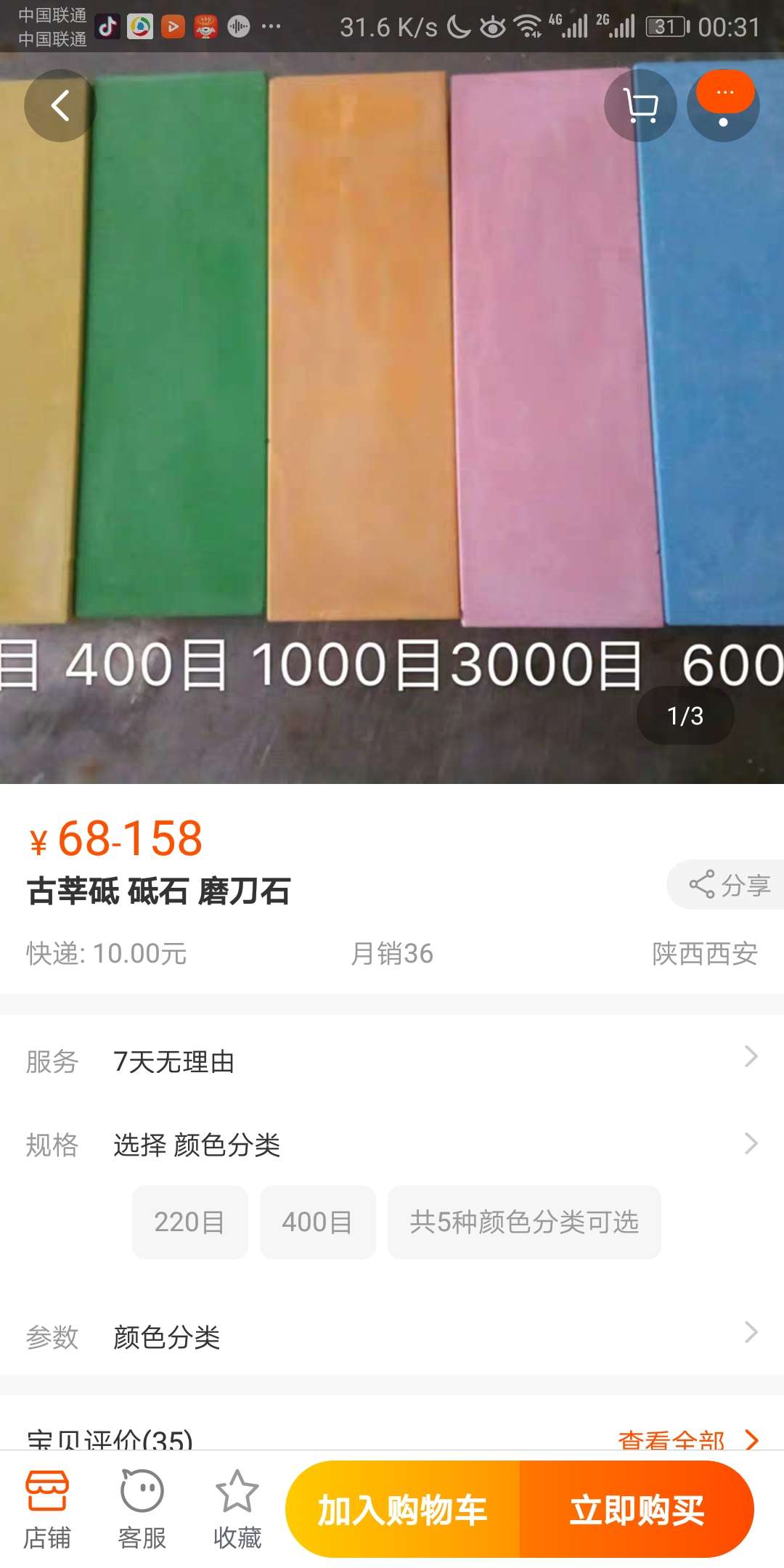View all reviews via 查看全部
Viewport: 784px width, 1568px height.
click(x=686, y=1439)
